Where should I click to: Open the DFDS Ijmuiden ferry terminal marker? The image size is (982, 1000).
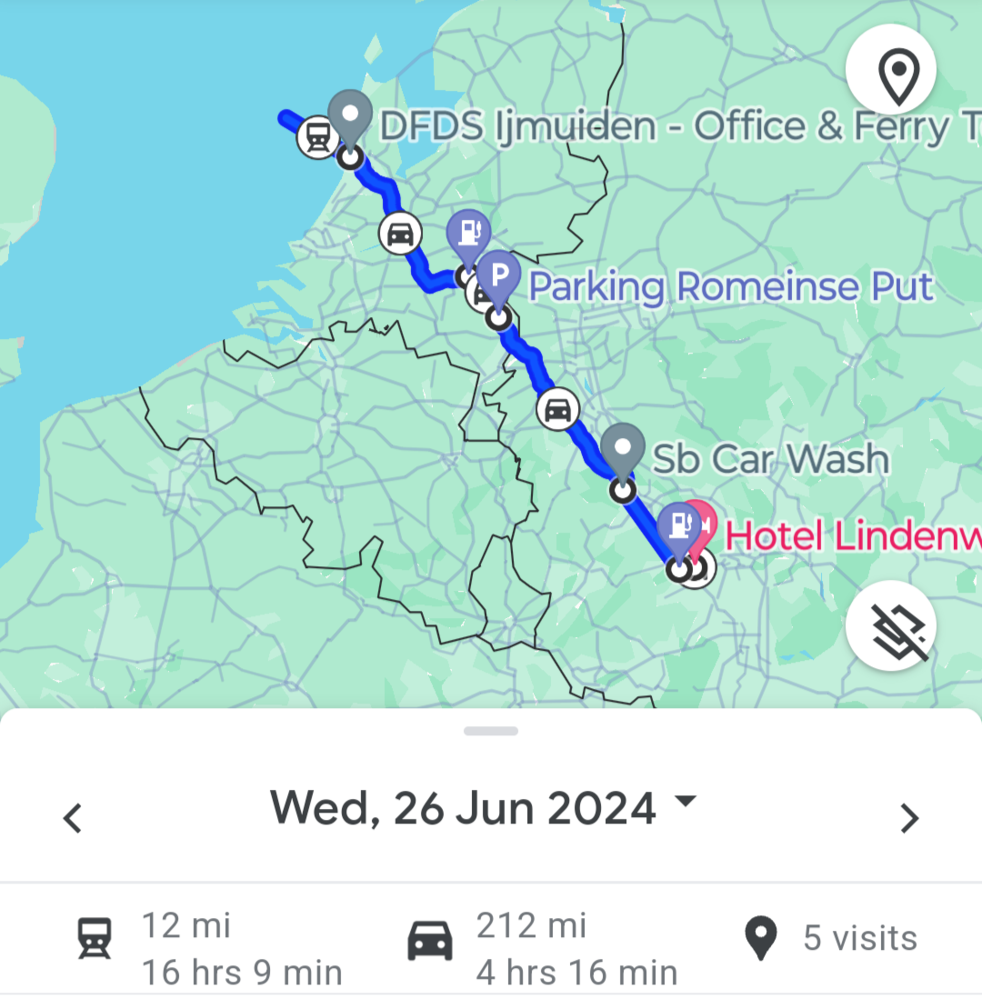(350, 116)
